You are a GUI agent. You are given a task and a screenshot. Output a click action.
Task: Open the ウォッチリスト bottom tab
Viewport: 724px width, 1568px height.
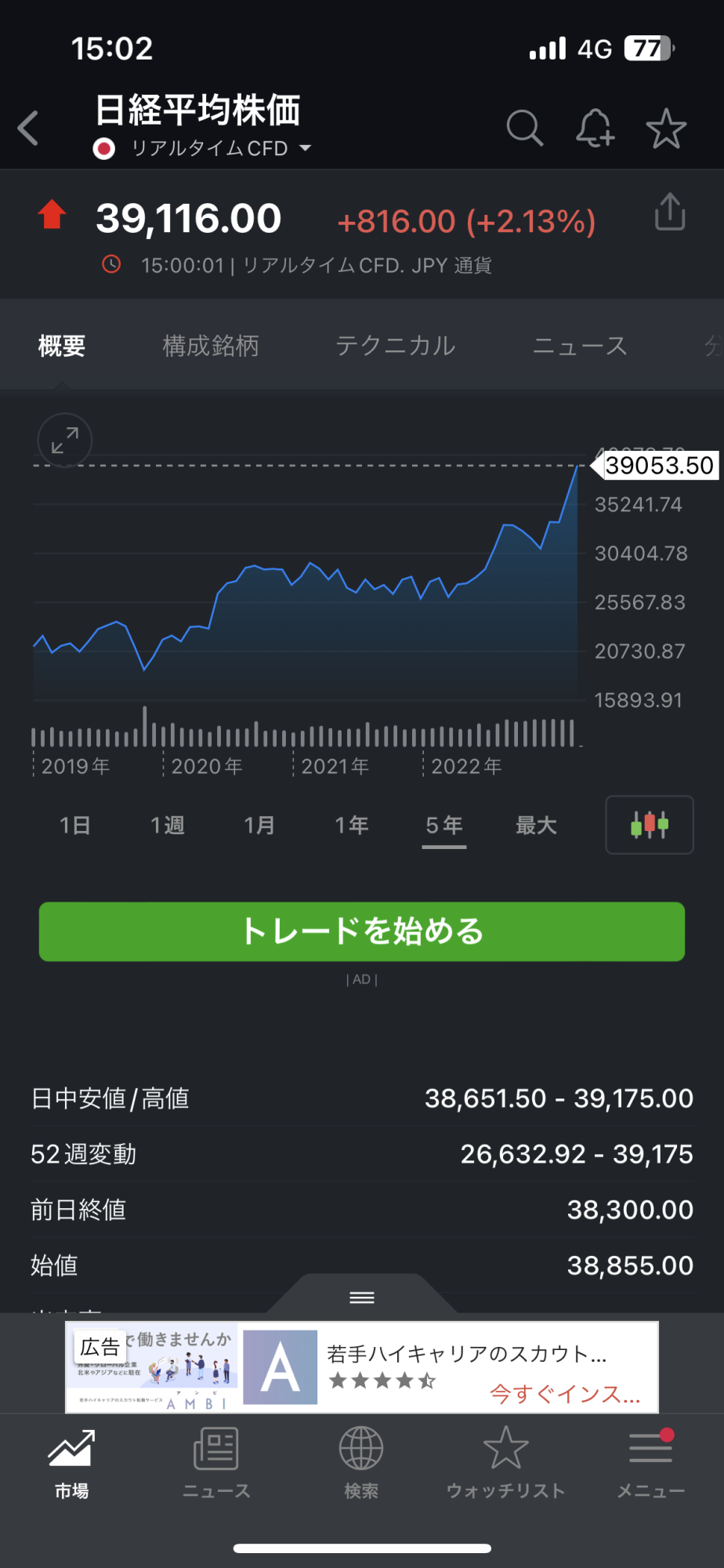(x=505, y=1462)
